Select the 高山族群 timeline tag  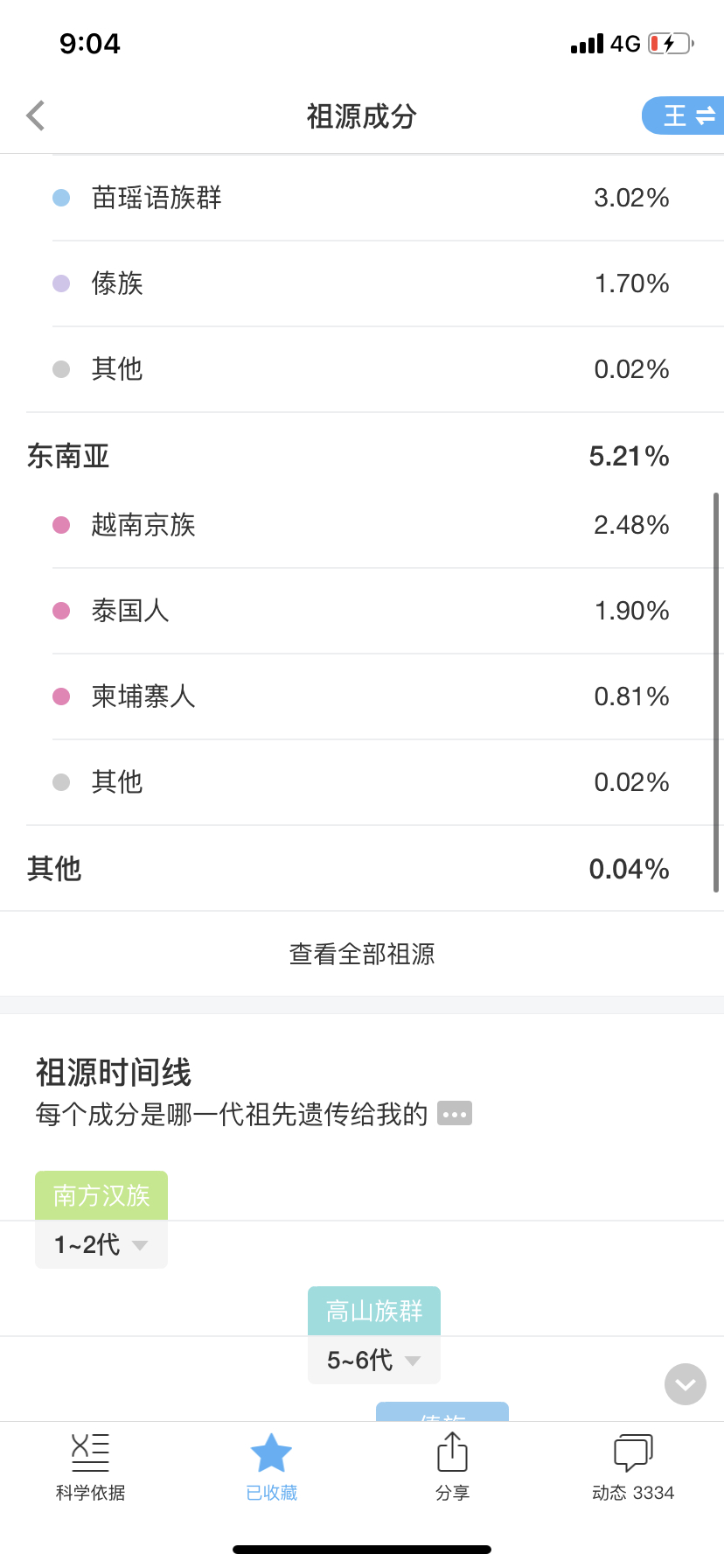click(x=374, y=1311)
